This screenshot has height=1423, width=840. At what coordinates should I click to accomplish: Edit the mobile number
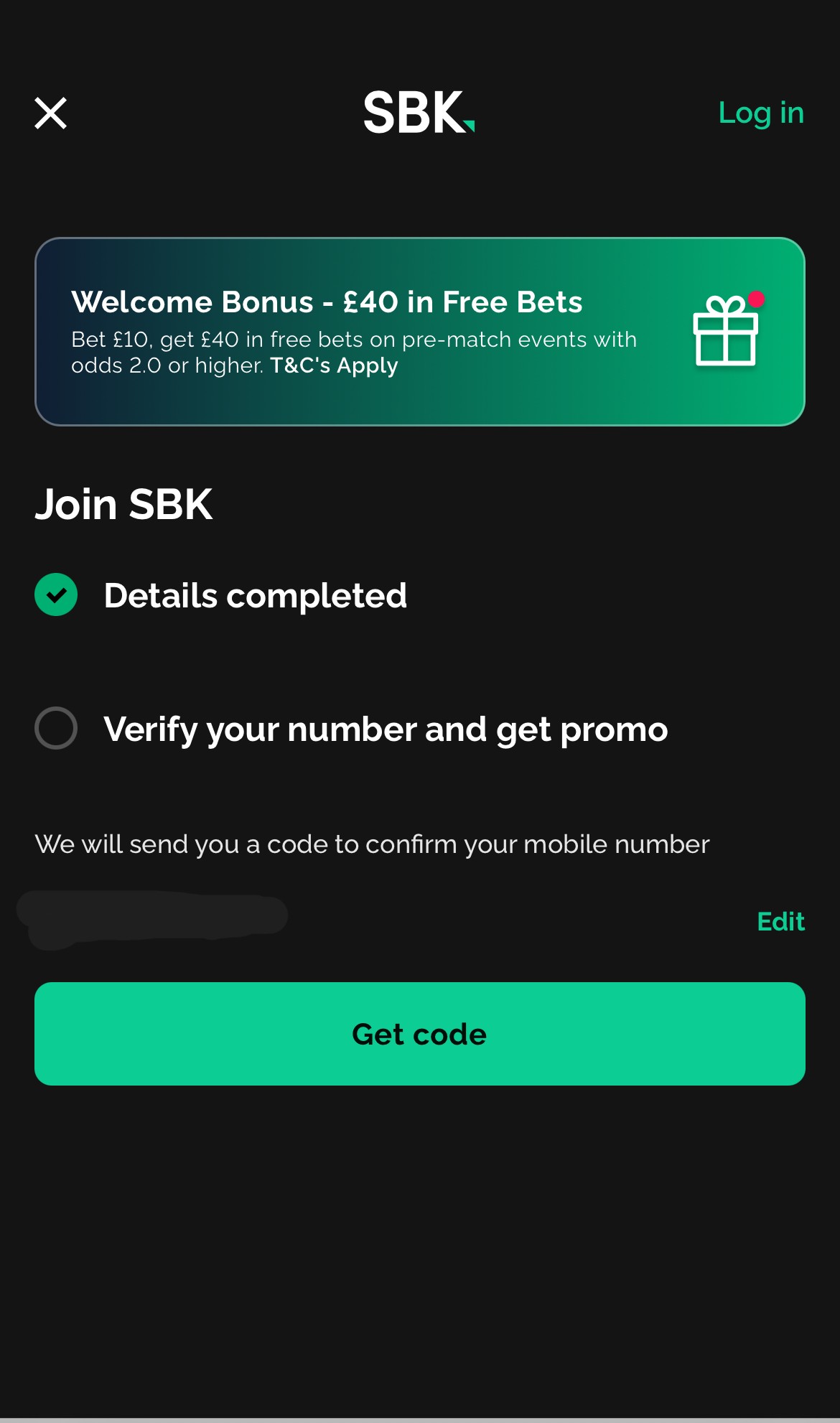[x=780, y=921]
